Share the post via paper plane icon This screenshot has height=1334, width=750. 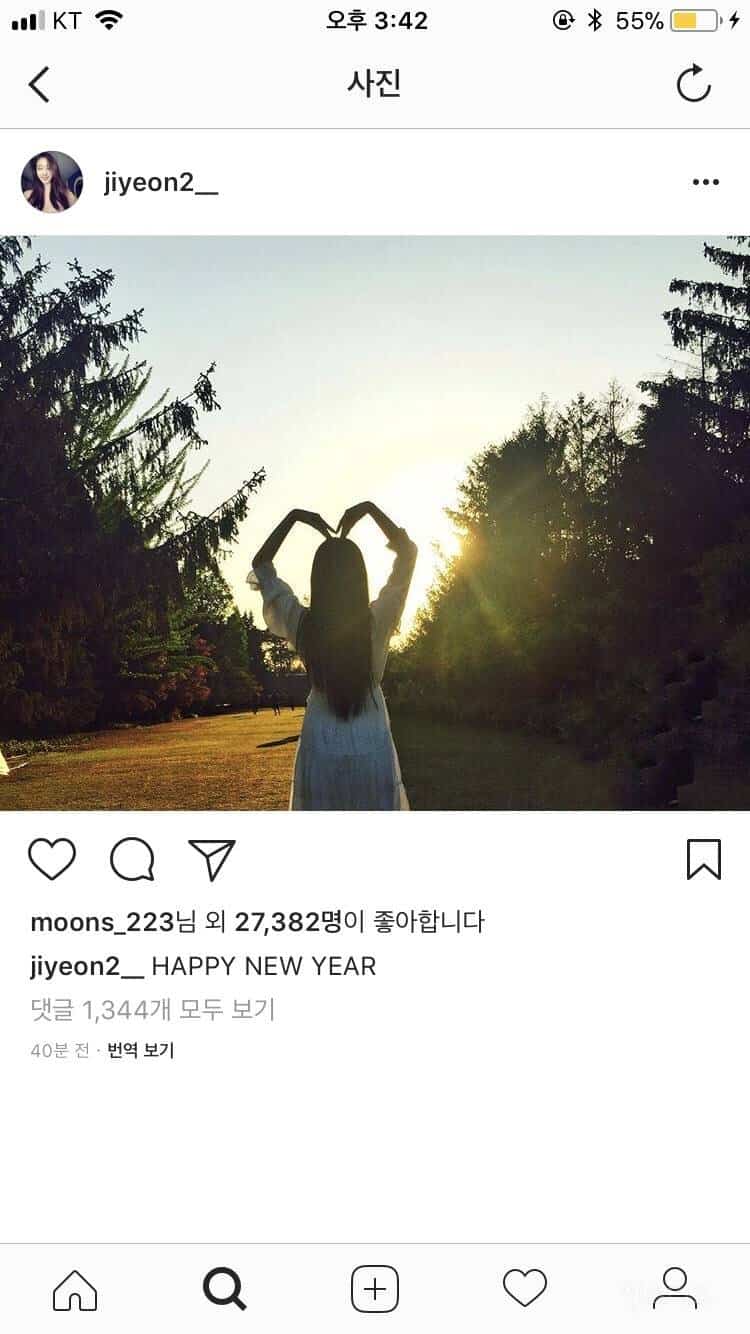click(212, 859)
